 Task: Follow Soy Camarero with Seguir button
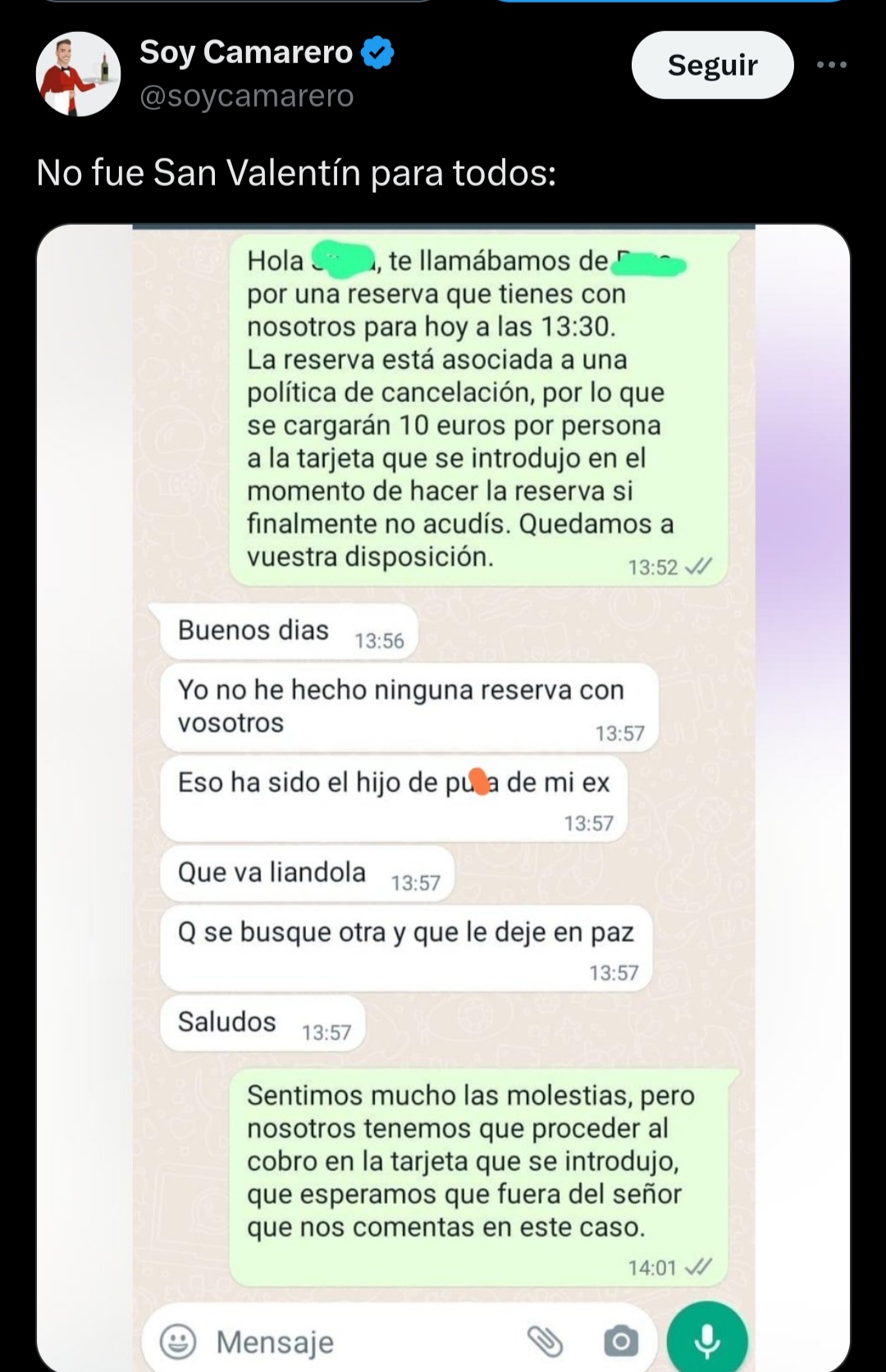click(712, 65)
